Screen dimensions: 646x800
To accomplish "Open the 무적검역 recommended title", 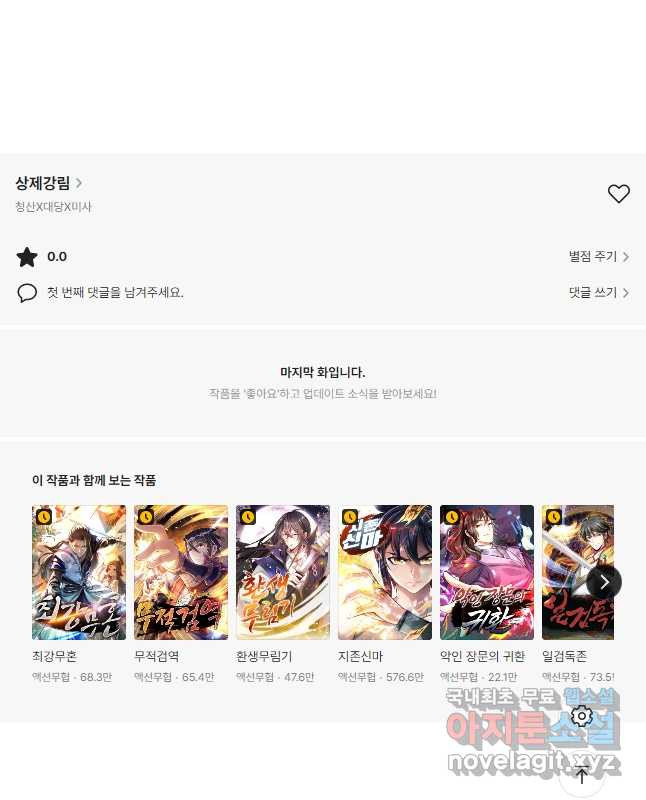I will [x=181, y=573].
